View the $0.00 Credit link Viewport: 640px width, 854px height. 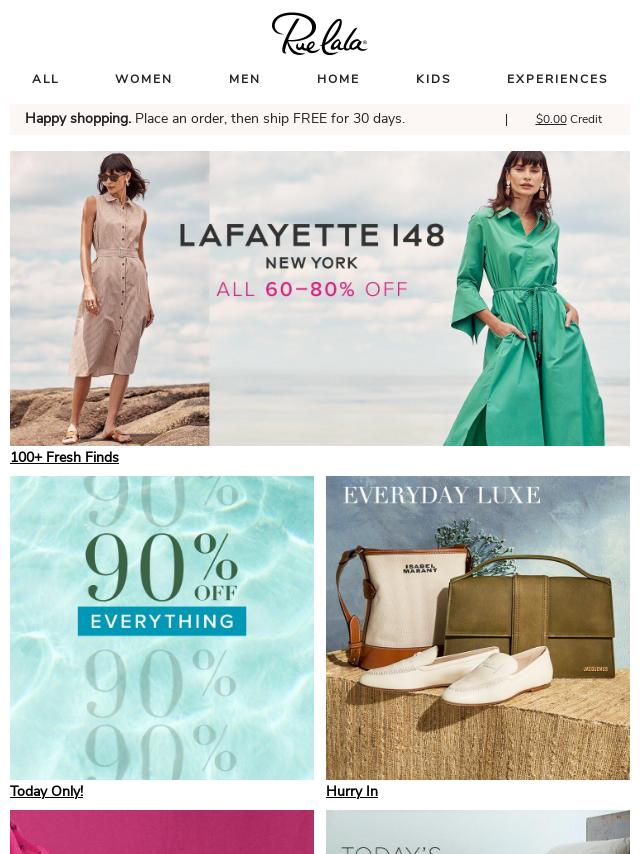(568, 119)
